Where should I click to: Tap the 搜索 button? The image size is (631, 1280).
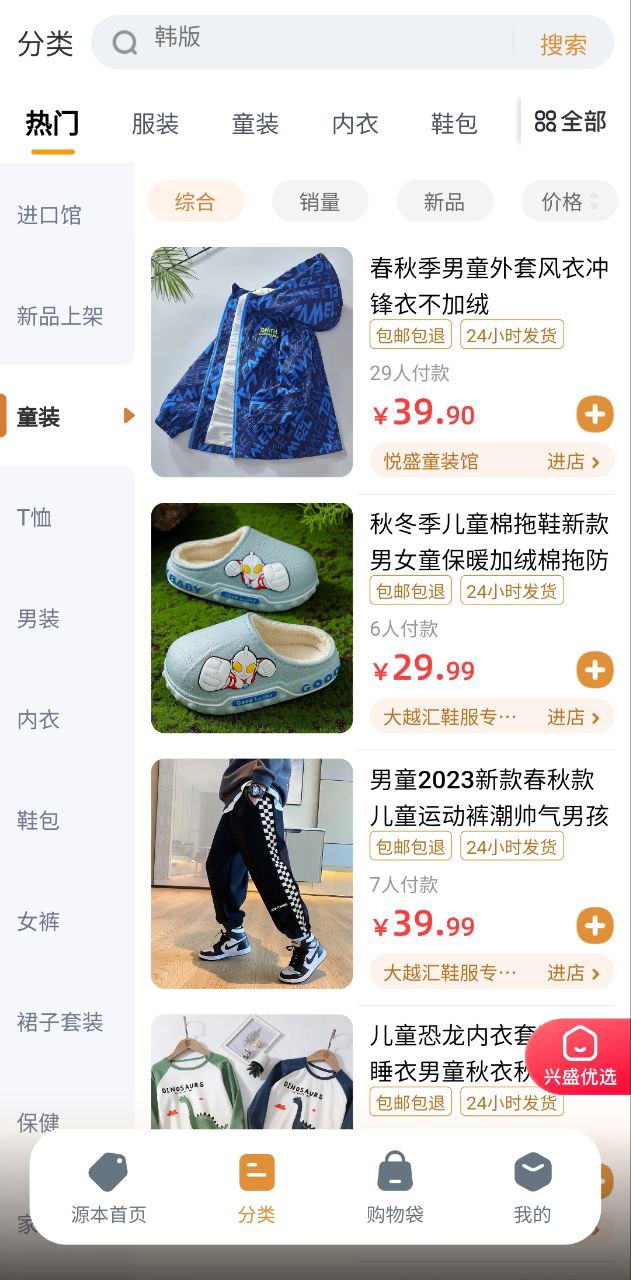pyautogui.click(x=563, y=44)
